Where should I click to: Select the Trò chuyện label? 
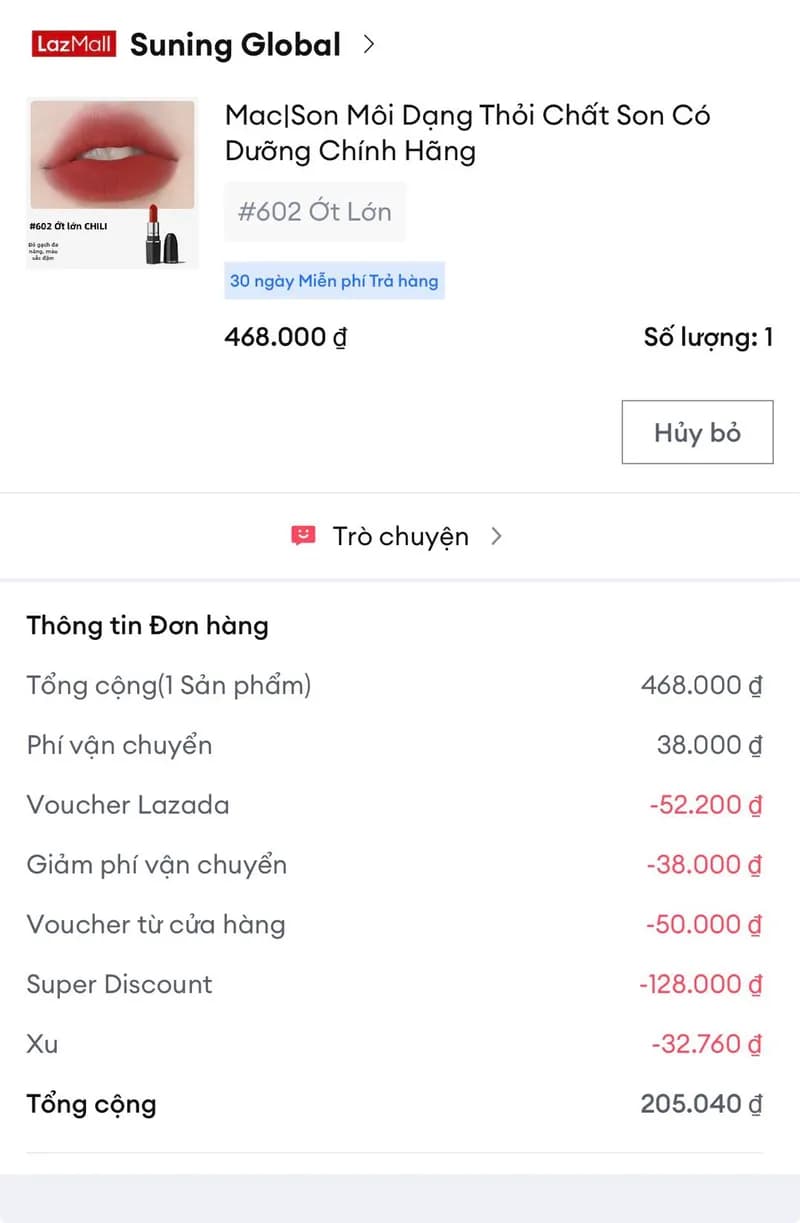400,536
